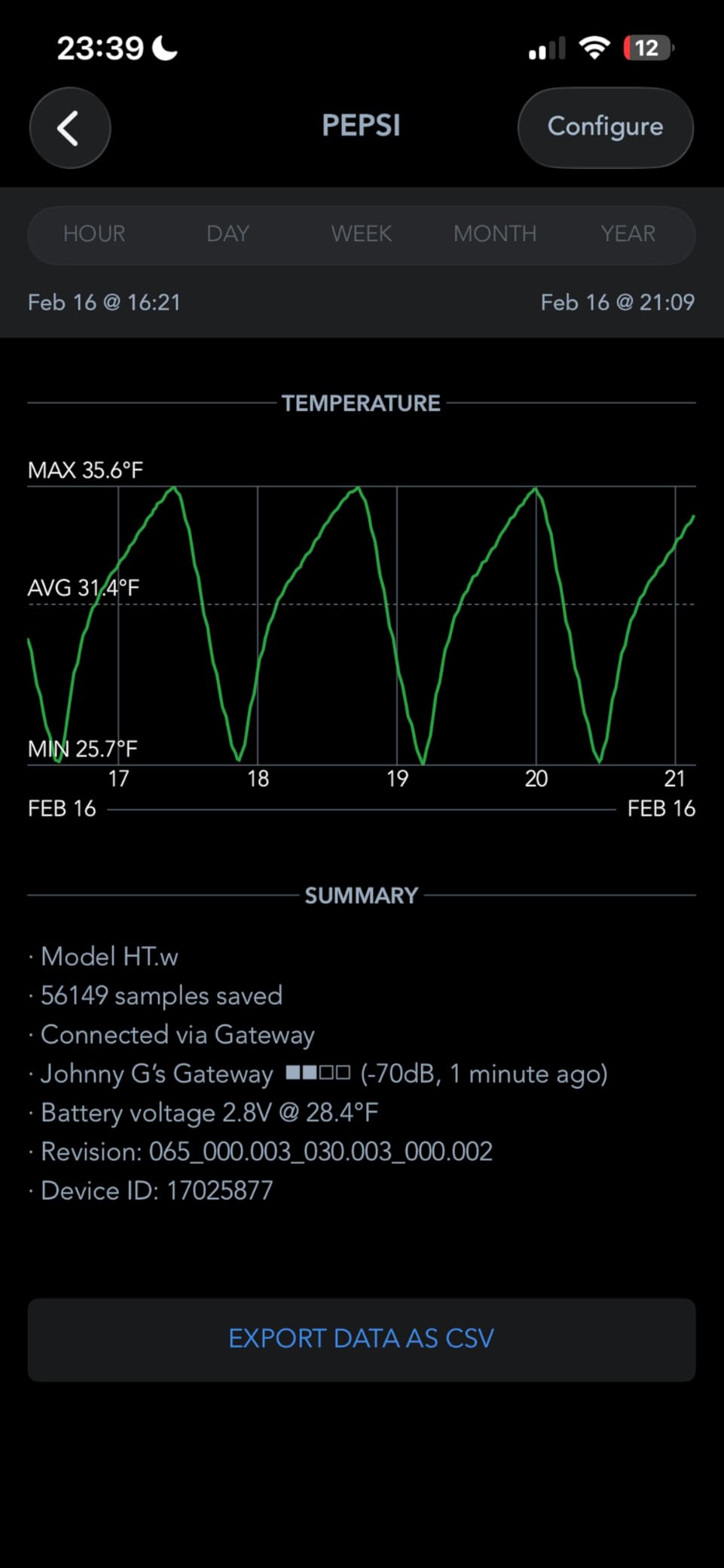
Task: Select the YEAR time range
Action: [628, 234]
